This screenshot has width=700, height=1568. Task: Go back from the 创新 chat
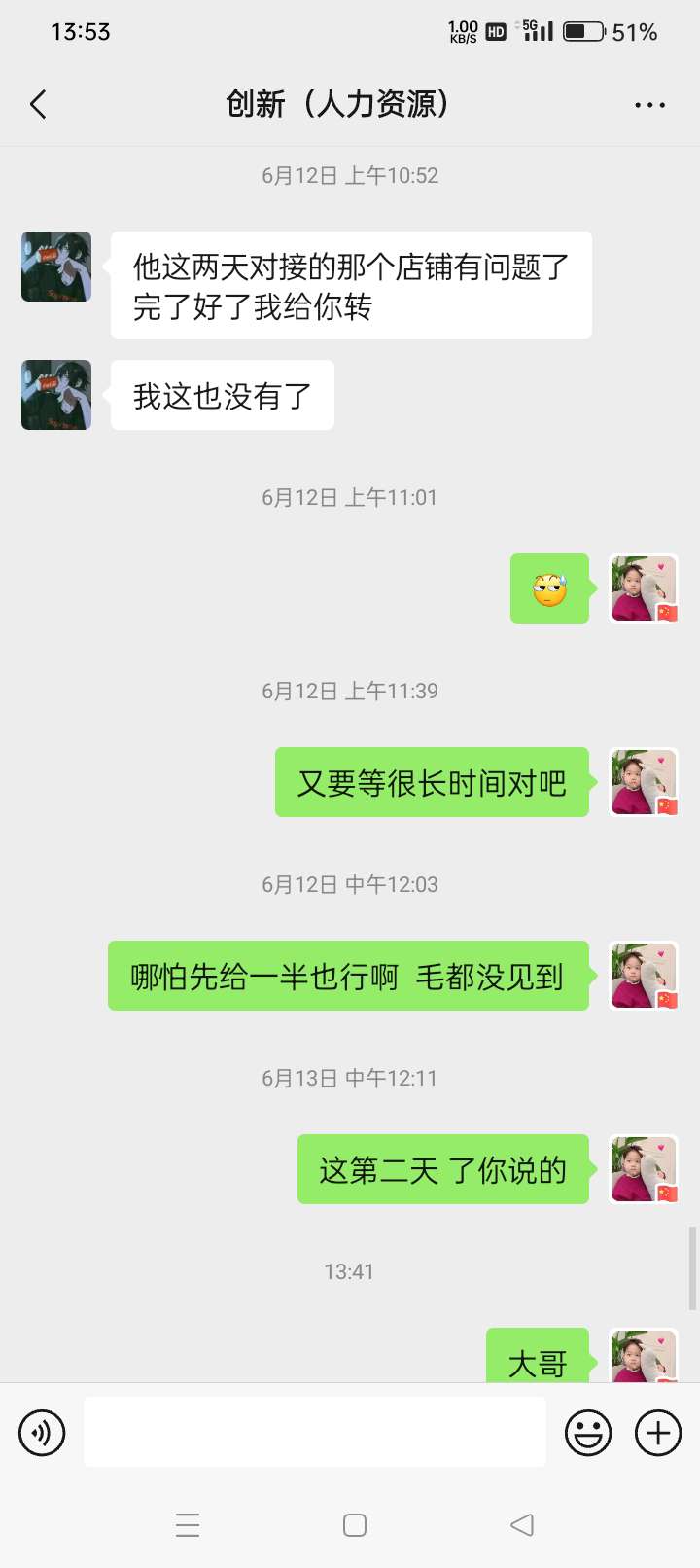pyautogui.click(x=39, y=104)
